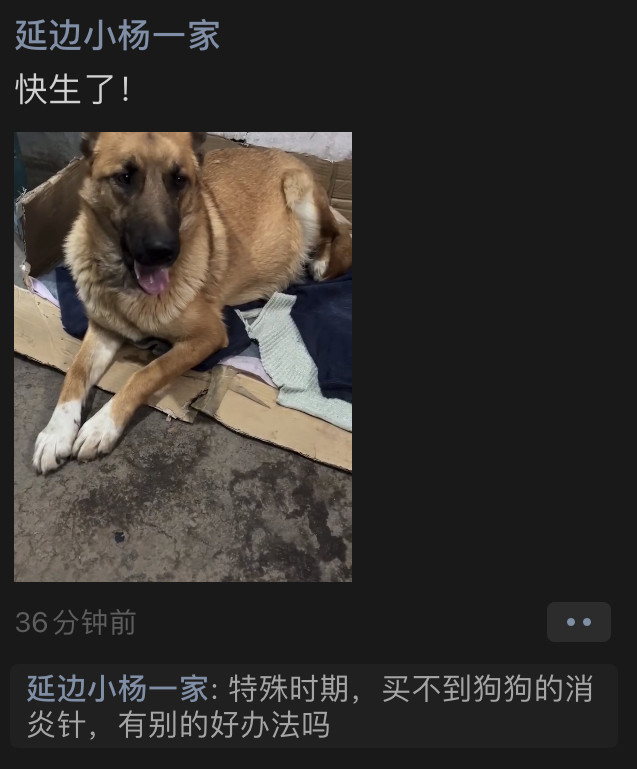Image resolution: width=637 pixels, height=769 pixels.
Task: Open the dog photo in full view
Action: coord(183,356)
